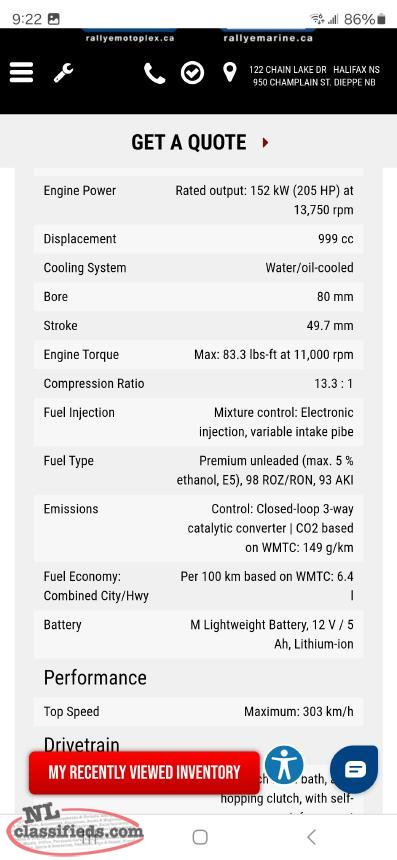Open the accessibility options button
397x860 pixels.
click(284, 765)
